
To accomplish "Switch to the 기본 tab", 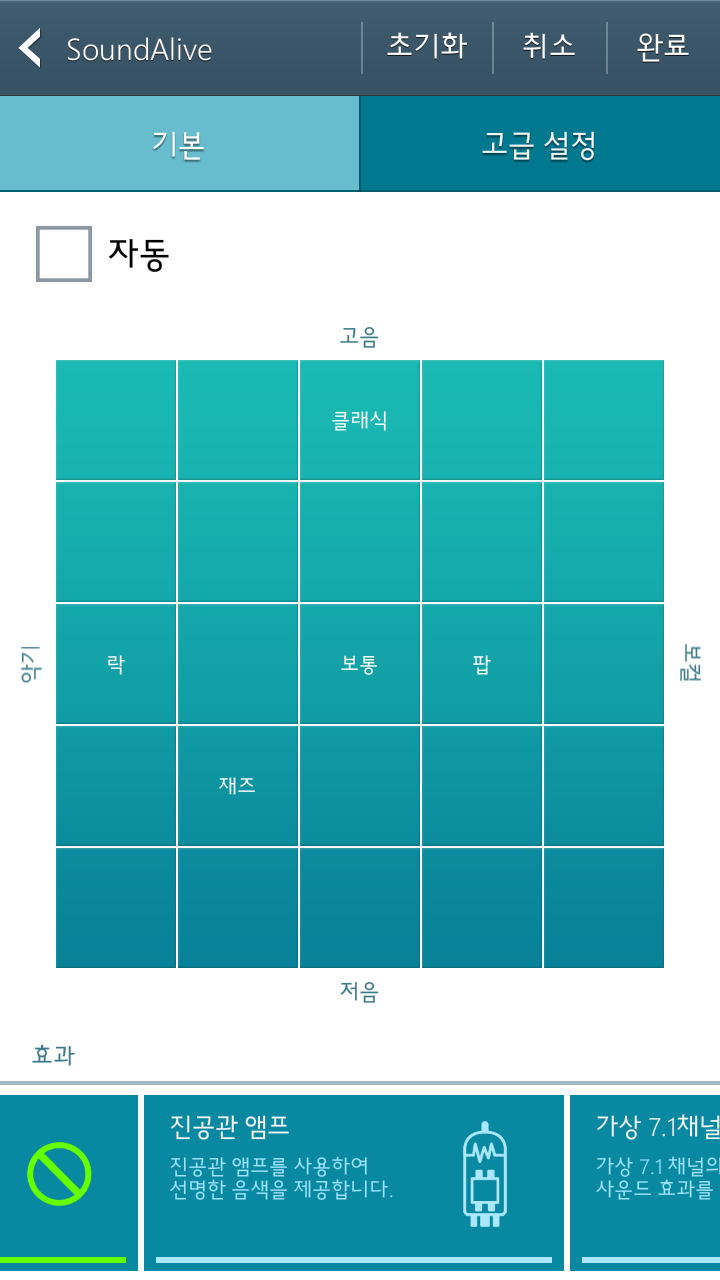I will click(x=179, y=144).
